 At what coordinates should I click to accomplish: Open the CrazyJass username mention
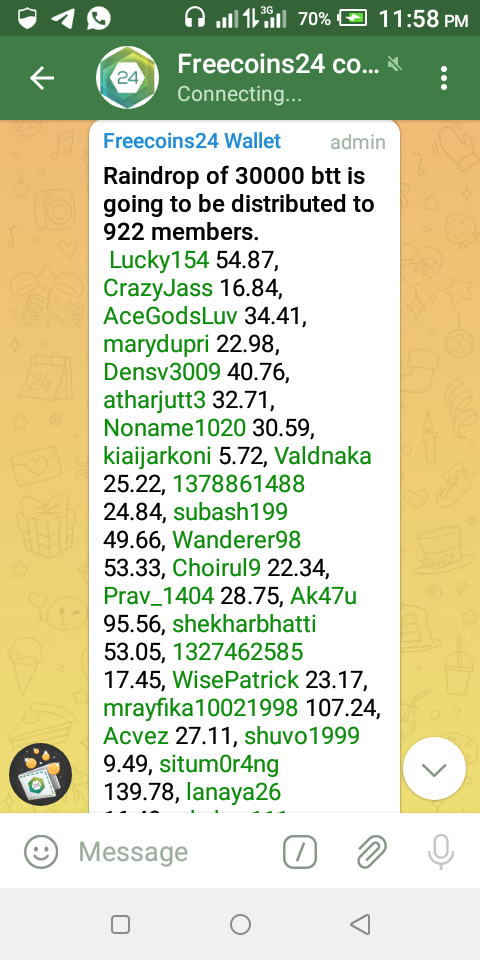158,288
